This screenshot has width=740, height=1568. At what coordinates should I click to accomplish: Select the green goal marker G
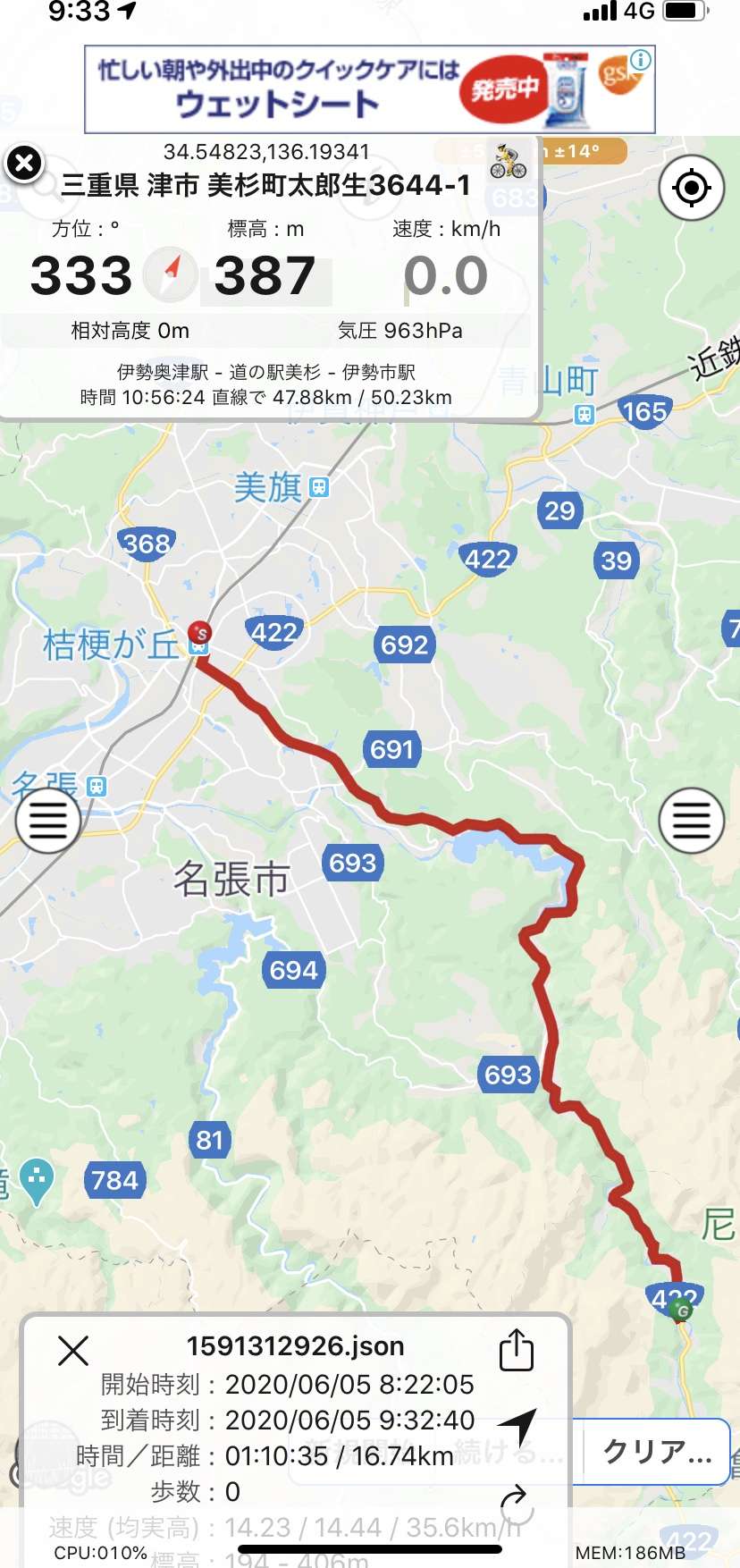682,1311
